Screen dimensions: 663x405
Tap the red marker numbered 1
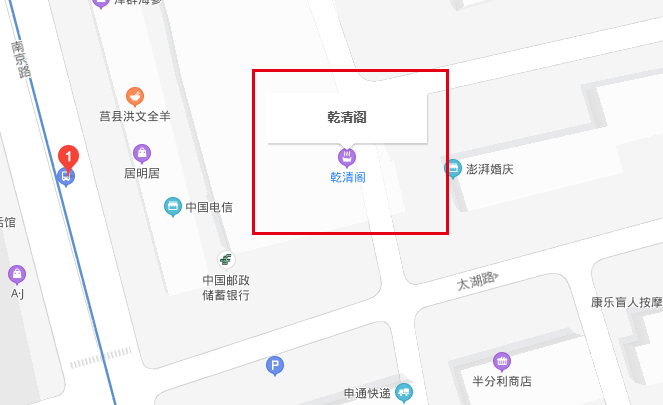(x=68, y=157)
